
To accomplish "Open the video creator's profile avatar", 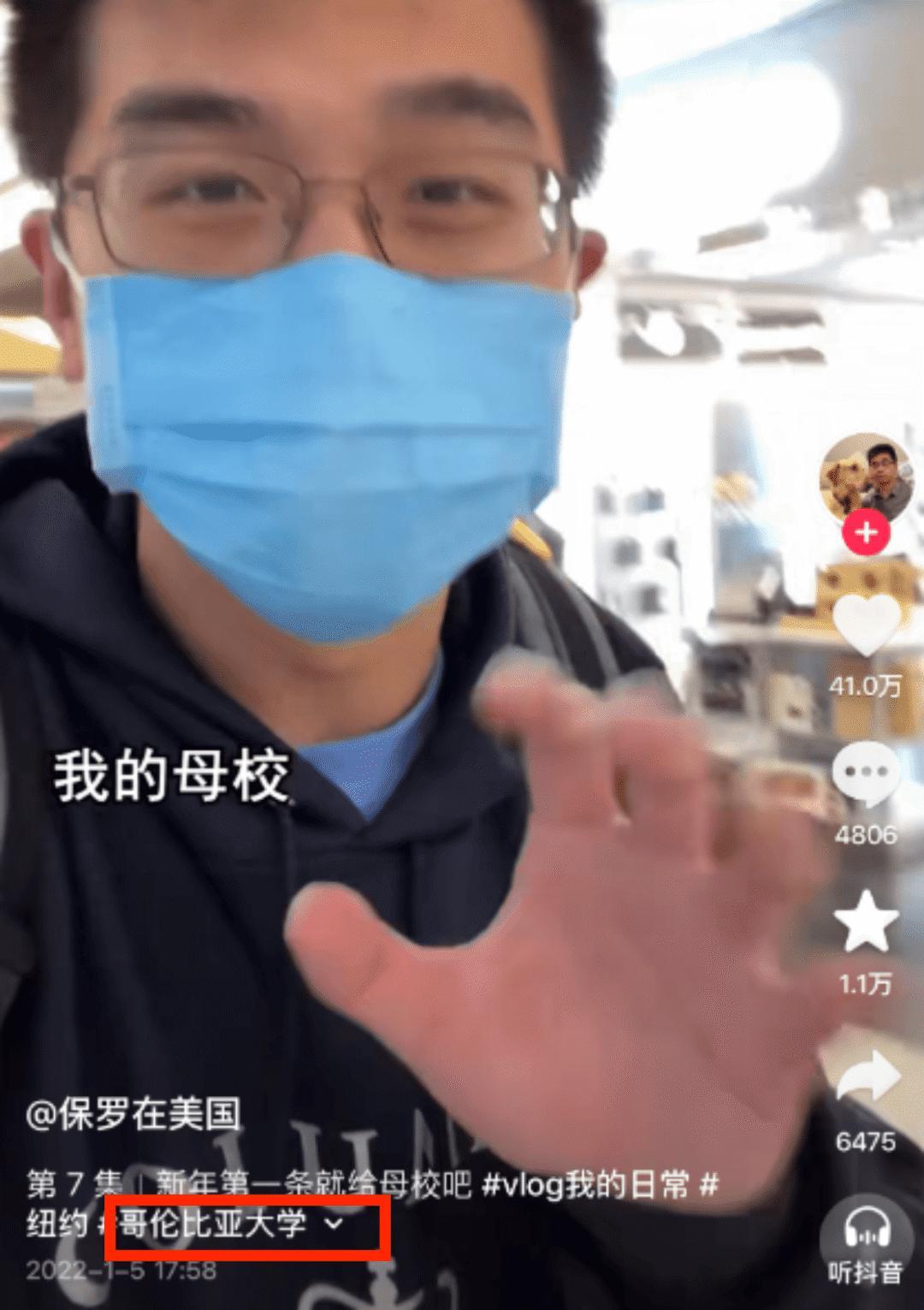I will pos(866,478).
